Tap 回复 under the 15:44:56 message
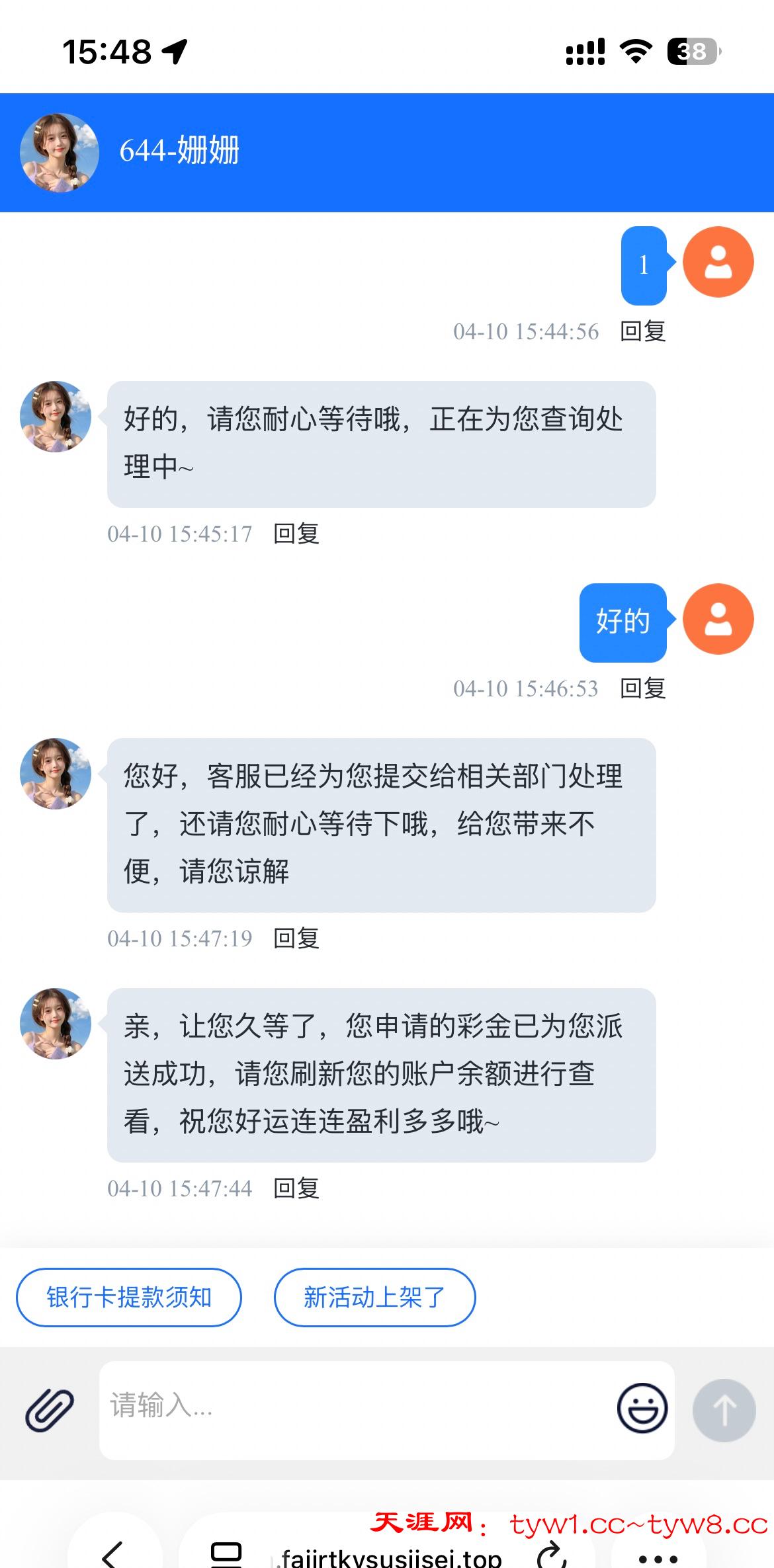 642,331
